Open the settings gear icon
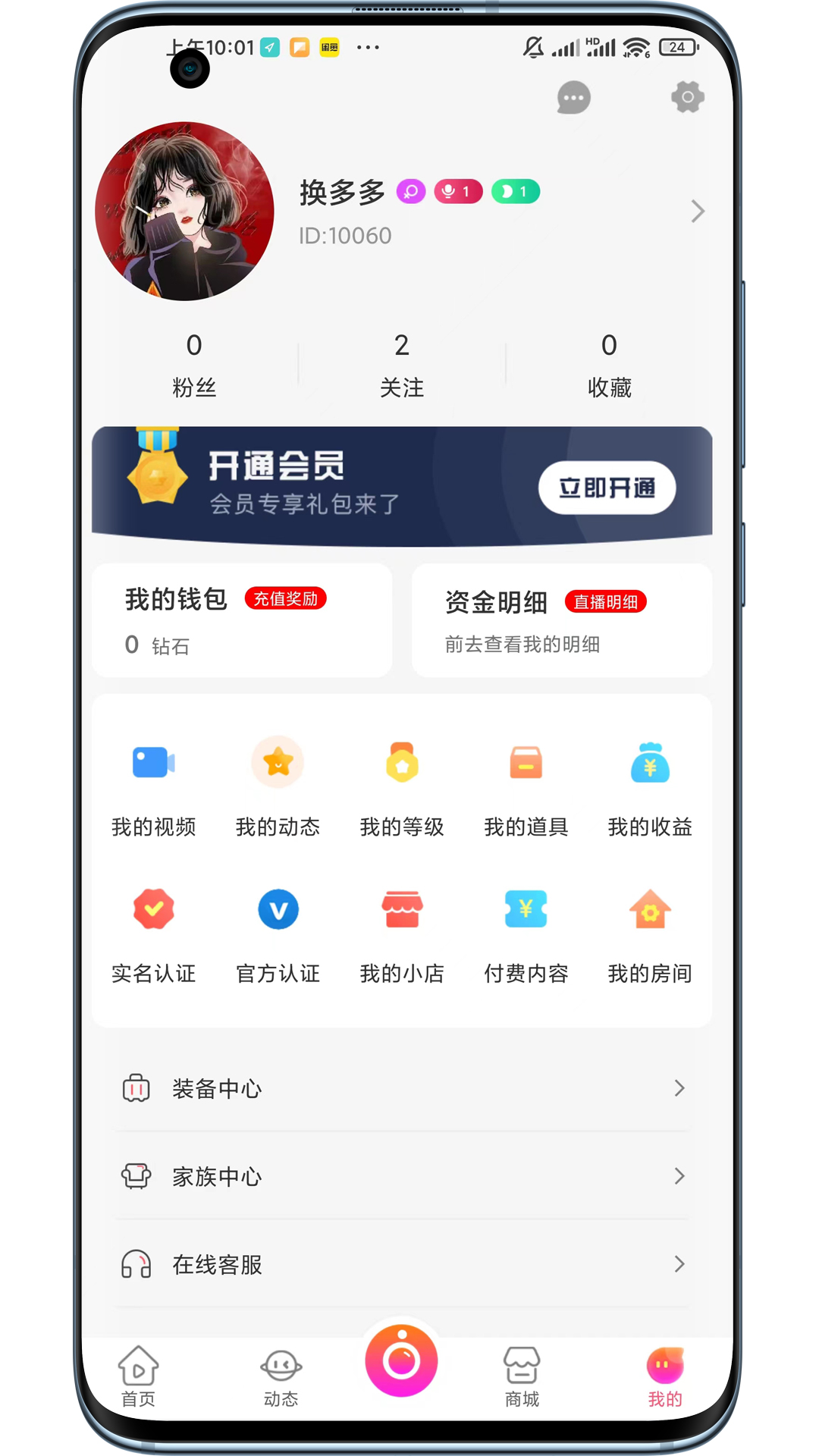819x1456 pixels. click(687, 97)
